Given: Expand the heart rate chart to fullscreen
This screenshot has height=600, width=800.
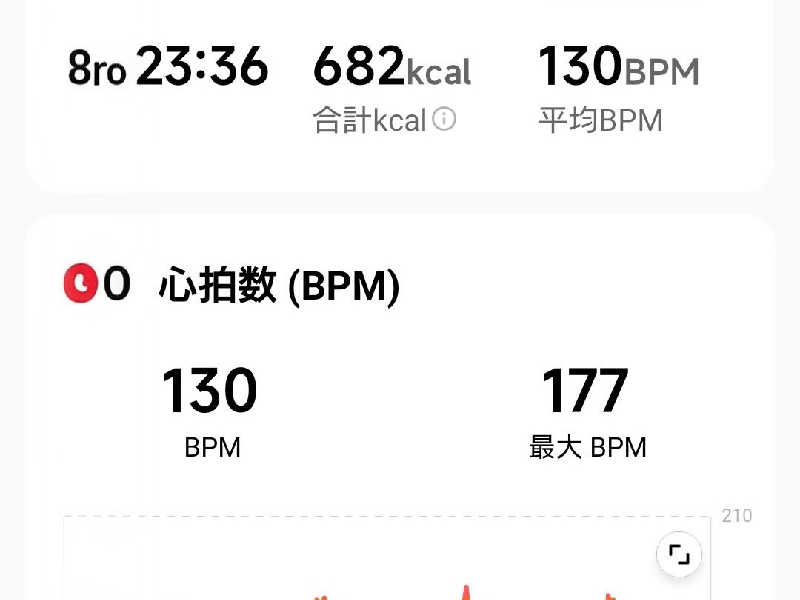Looking at the screenshot, I should coord(679,555).
